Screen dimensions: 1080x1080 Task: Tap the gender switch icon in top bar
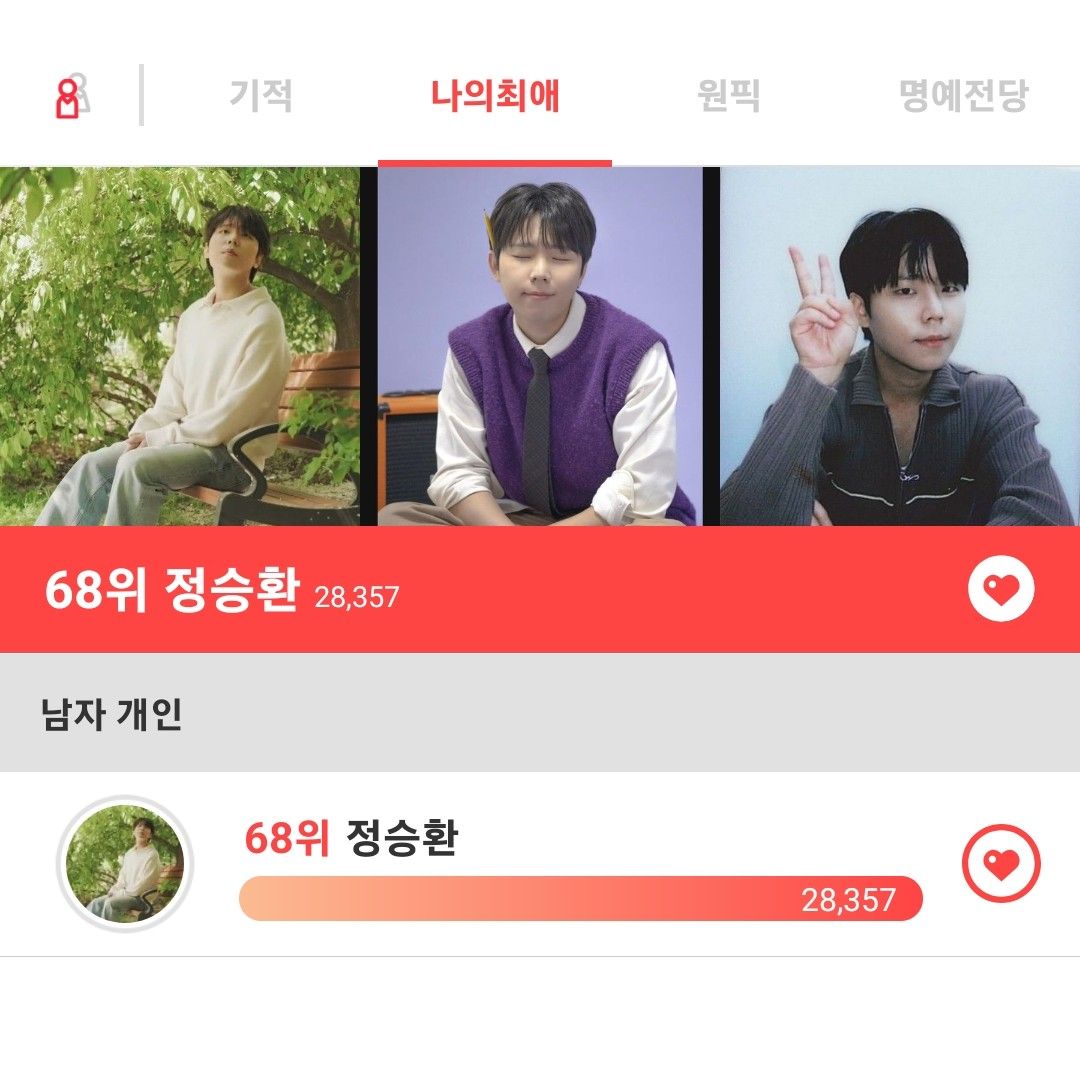coord(71,97)
